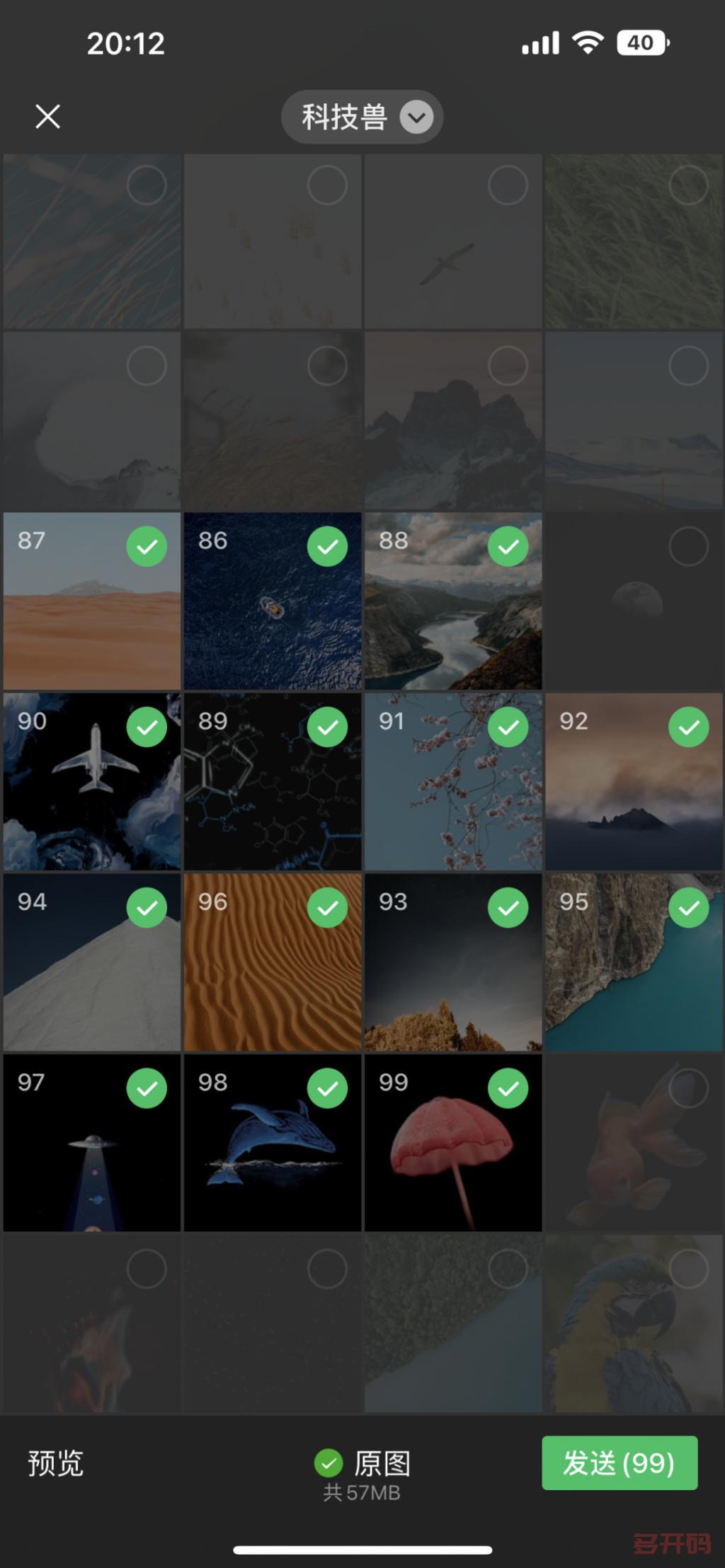The image size is (725, 1568).
Task: Uncheck the pink mushroom photo numbered 99
Action: point(508,1088)
